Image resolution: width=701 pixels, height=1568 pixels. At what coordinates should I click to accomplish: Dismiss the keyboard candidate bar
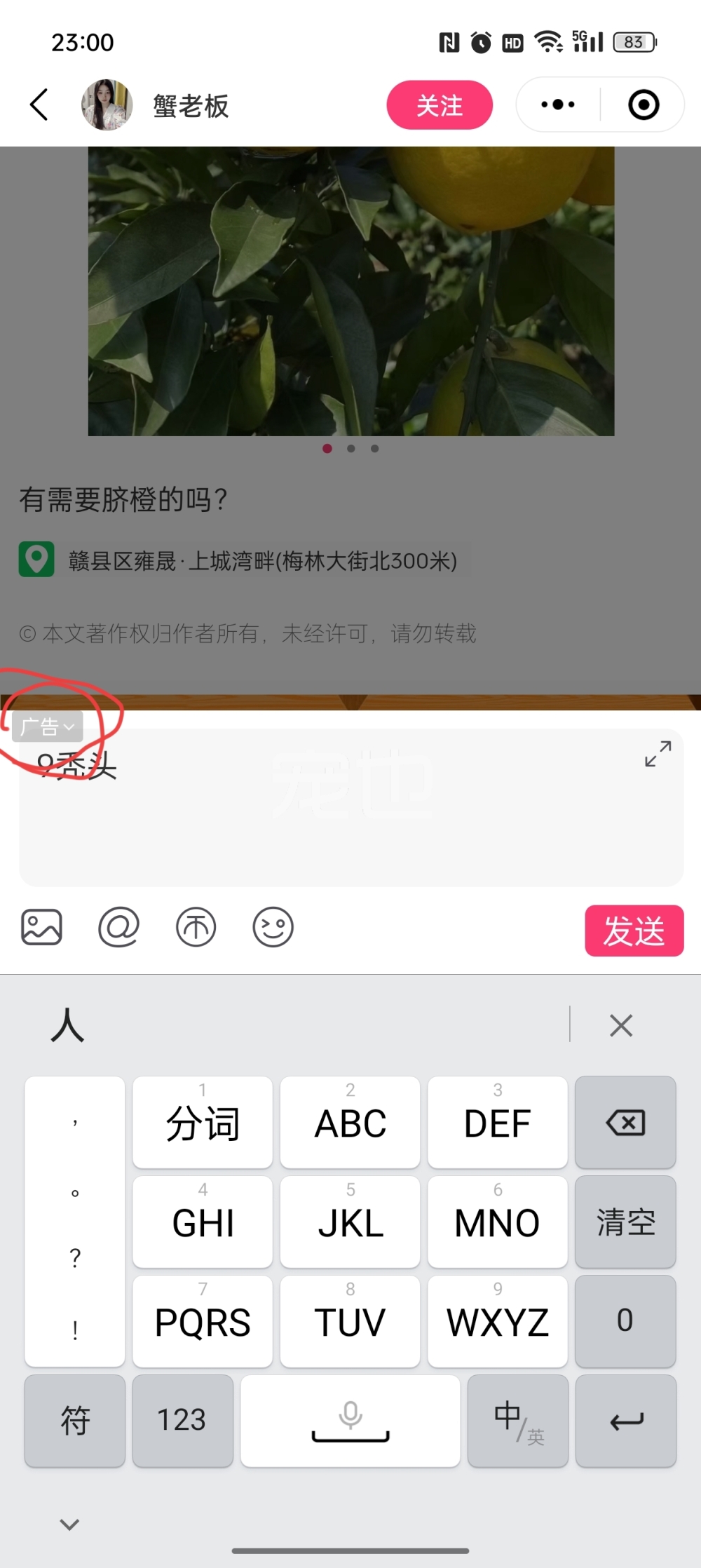[x=621, y=1026]
